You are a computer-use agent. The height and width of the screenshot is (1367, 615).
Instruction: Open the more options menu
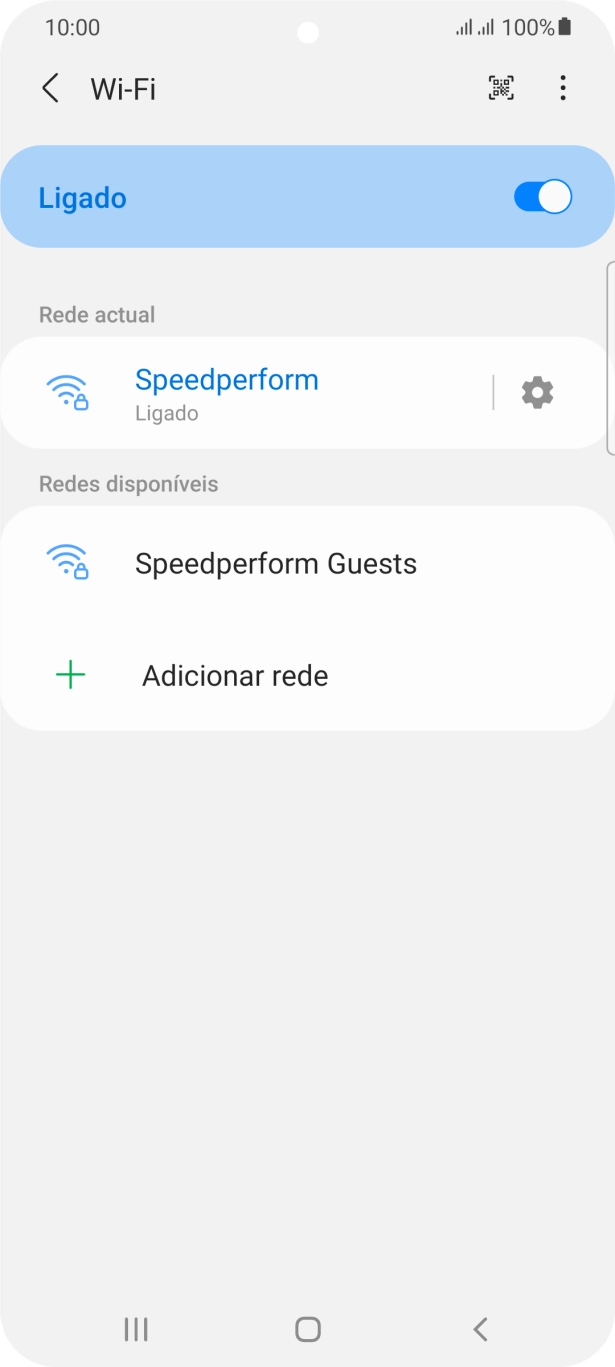pos(563,88)
